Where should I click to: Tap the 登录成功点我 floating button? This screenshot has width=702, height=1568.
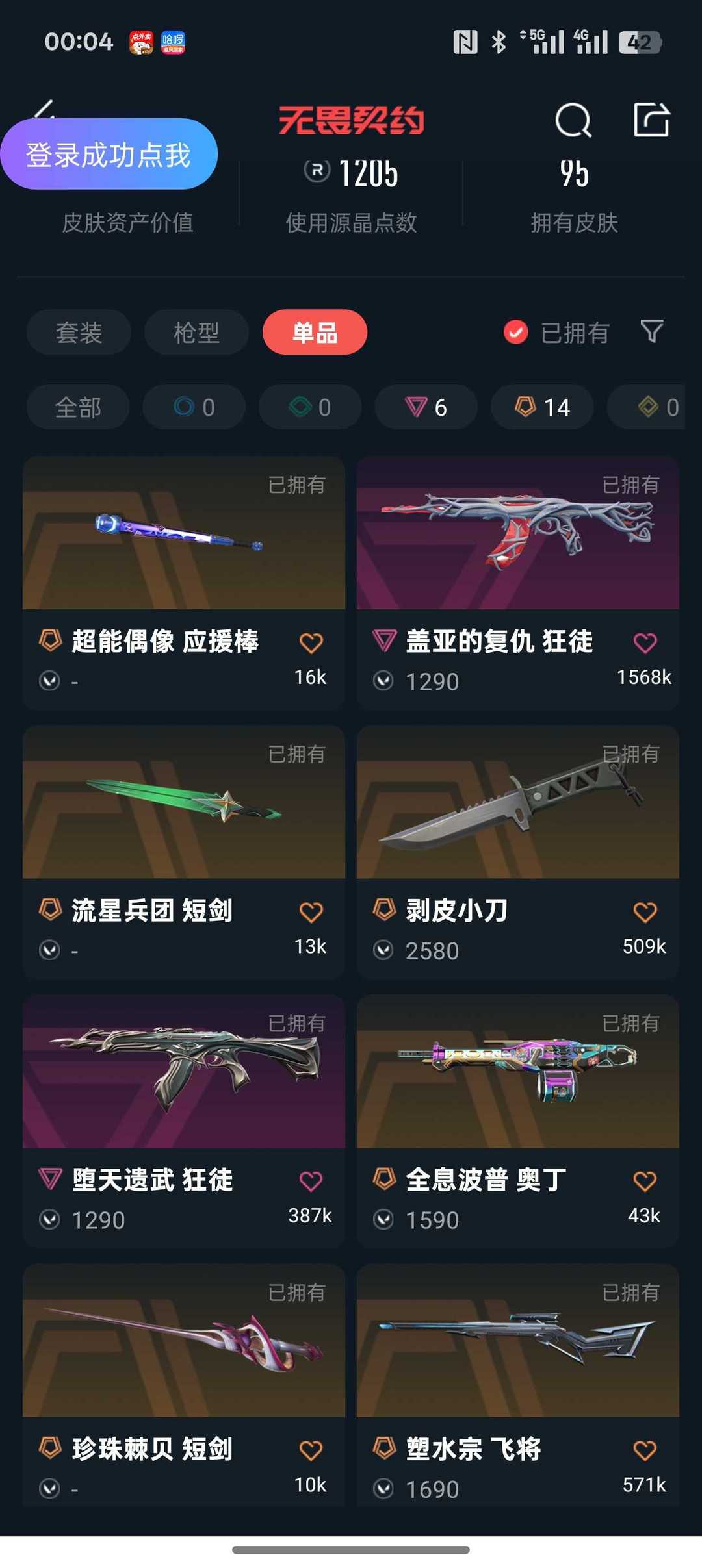[109, 154]
